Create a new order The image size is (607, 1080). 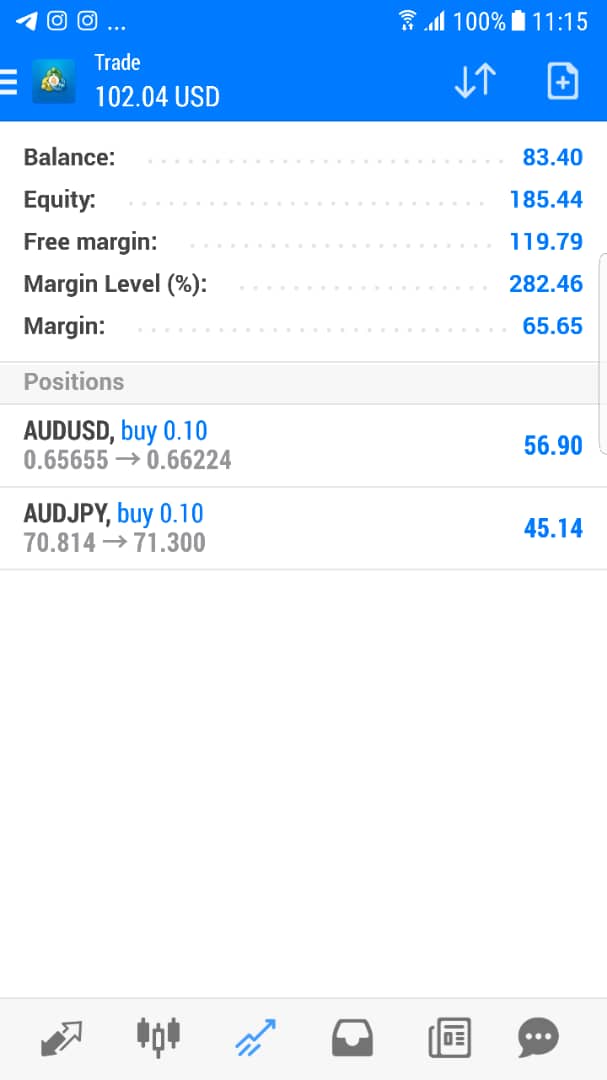tap(563, 81)
